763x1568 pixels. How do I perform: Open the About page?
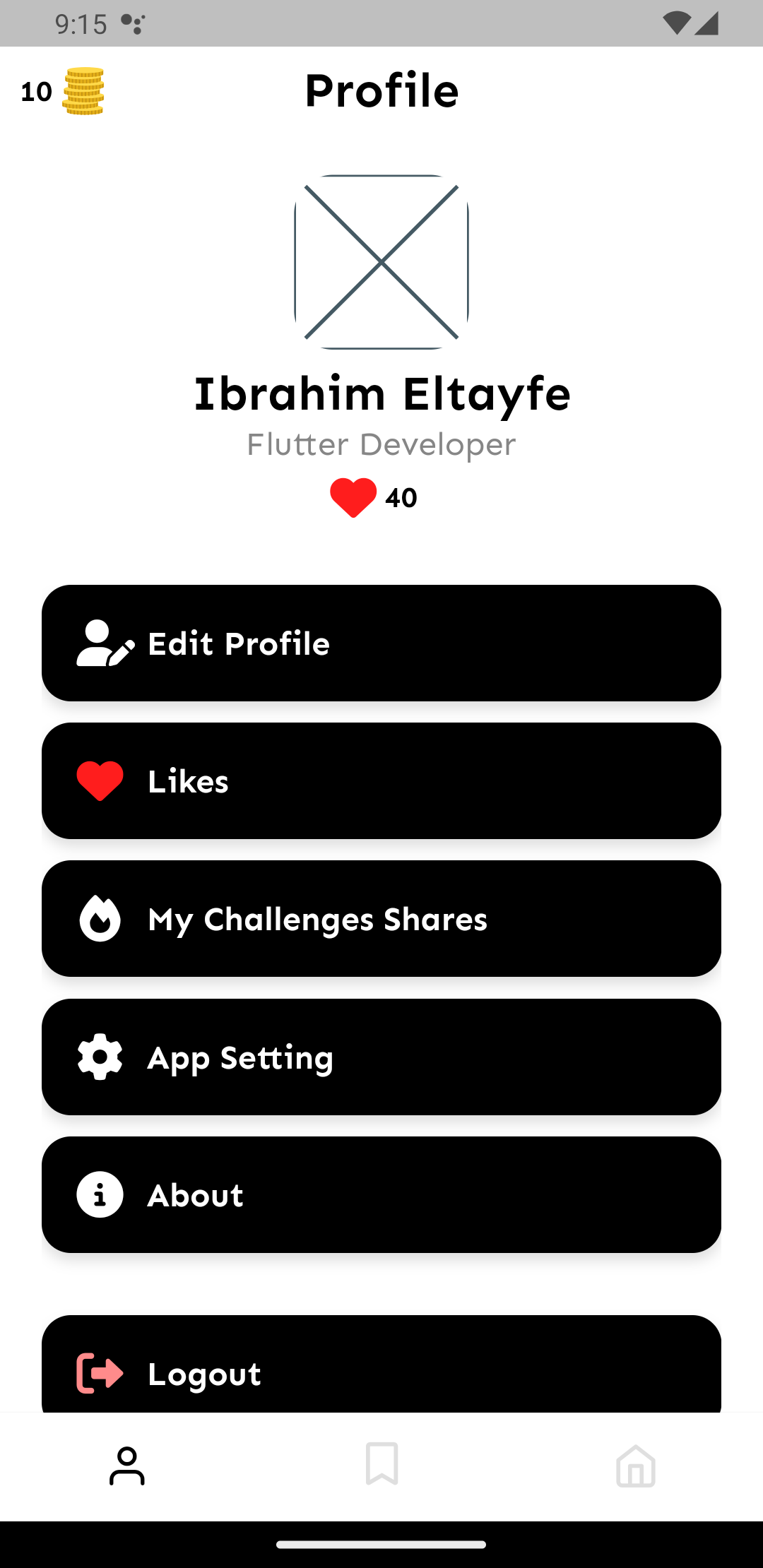tap(381, 1194)
